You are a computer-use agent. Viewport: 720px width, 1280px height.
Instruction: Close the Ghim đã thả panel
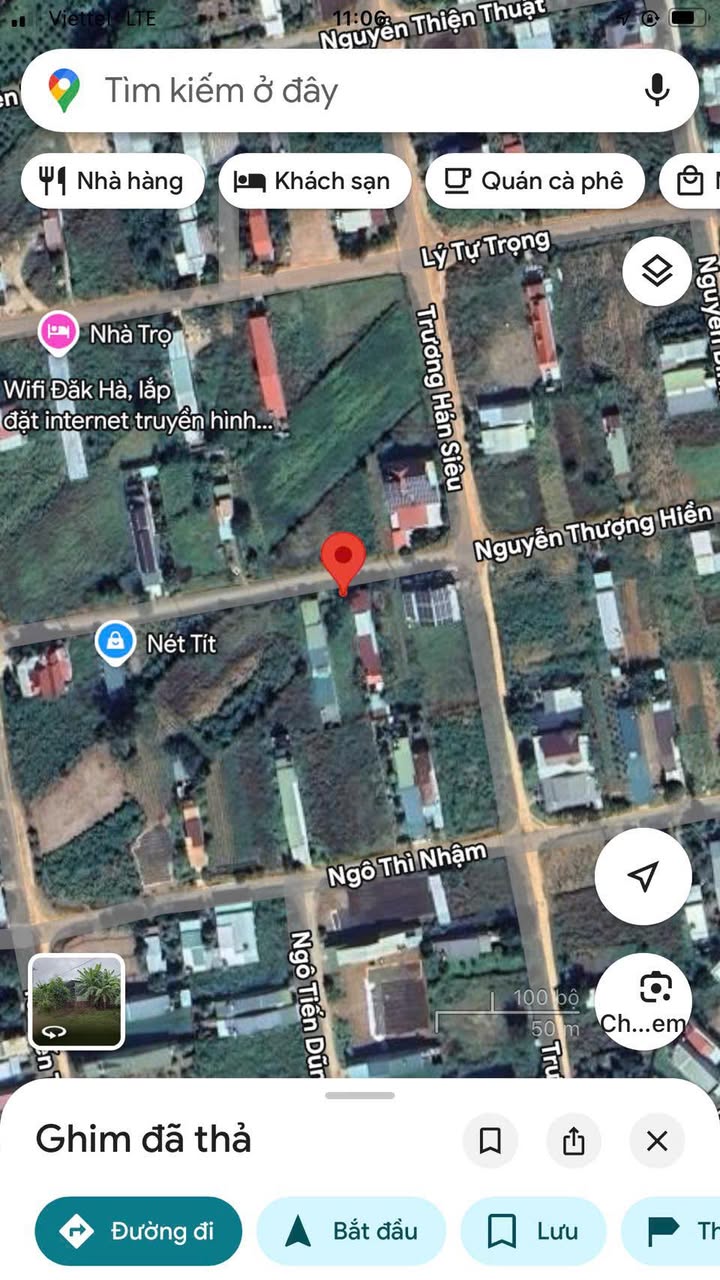[657, 1140]
